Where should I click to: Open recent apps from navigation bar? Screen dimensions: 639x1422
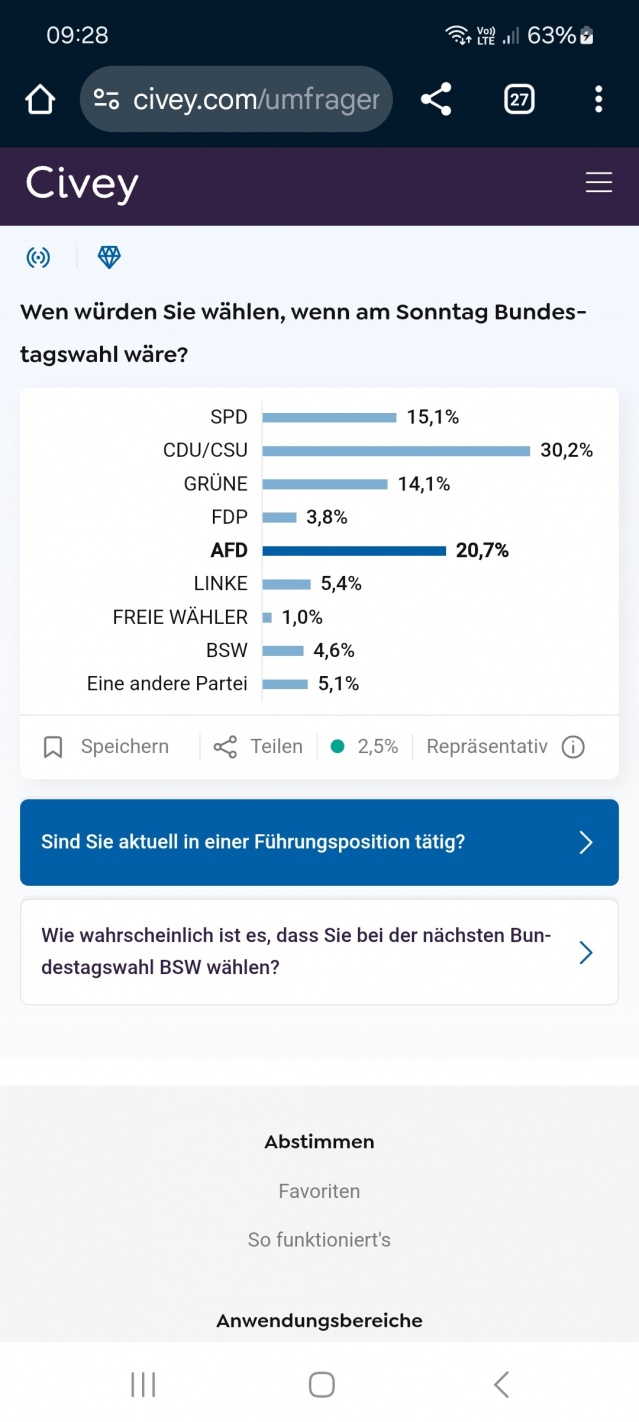pos(143,1384)
